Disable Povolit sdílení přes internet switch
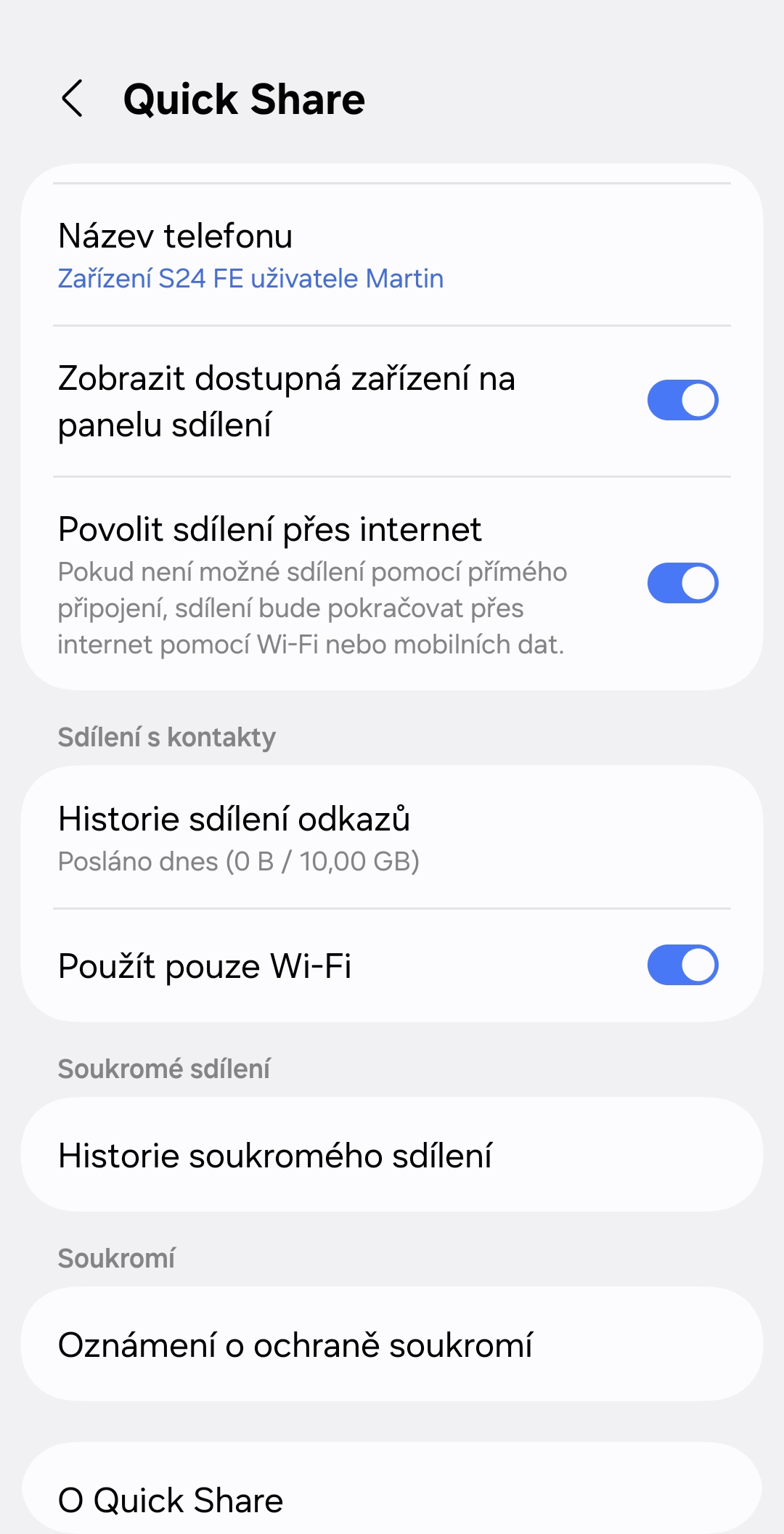This screenshot has width=784, height=1534. (x=682, y=583)
